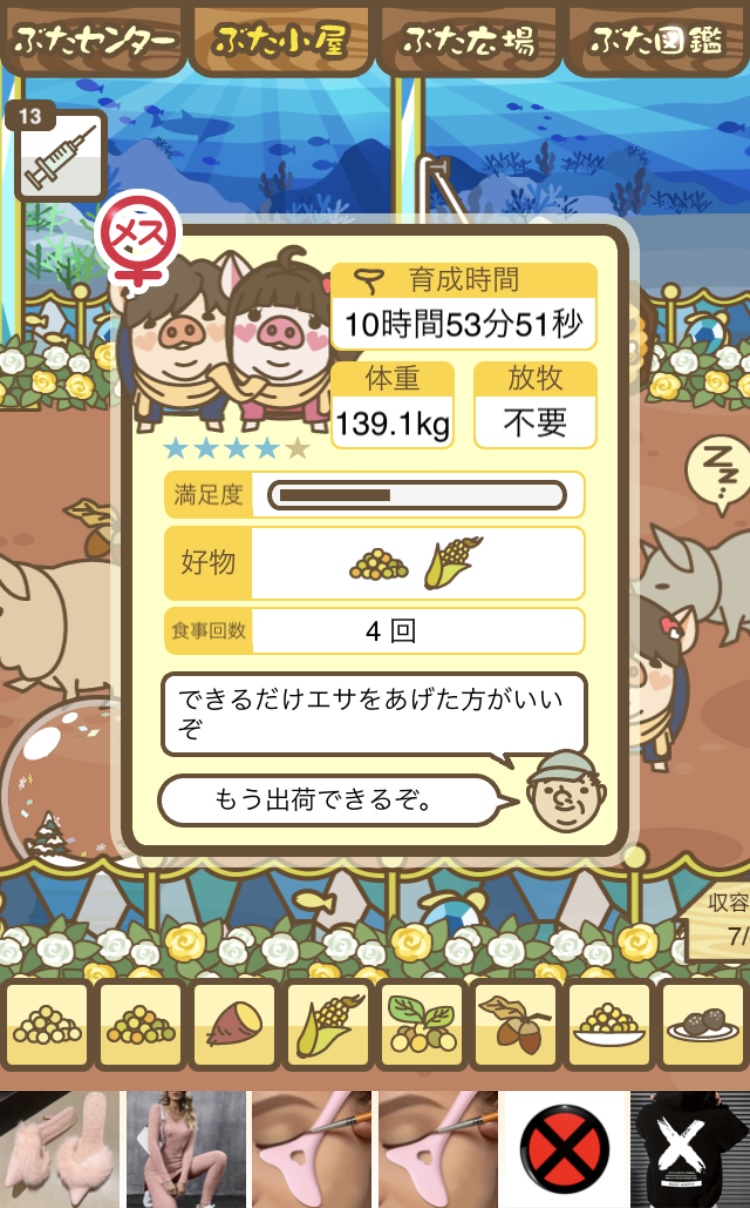Viewport: 750px width, 1208px height.
Task: Select the sweet potato feed
Action: point(233,1026)
